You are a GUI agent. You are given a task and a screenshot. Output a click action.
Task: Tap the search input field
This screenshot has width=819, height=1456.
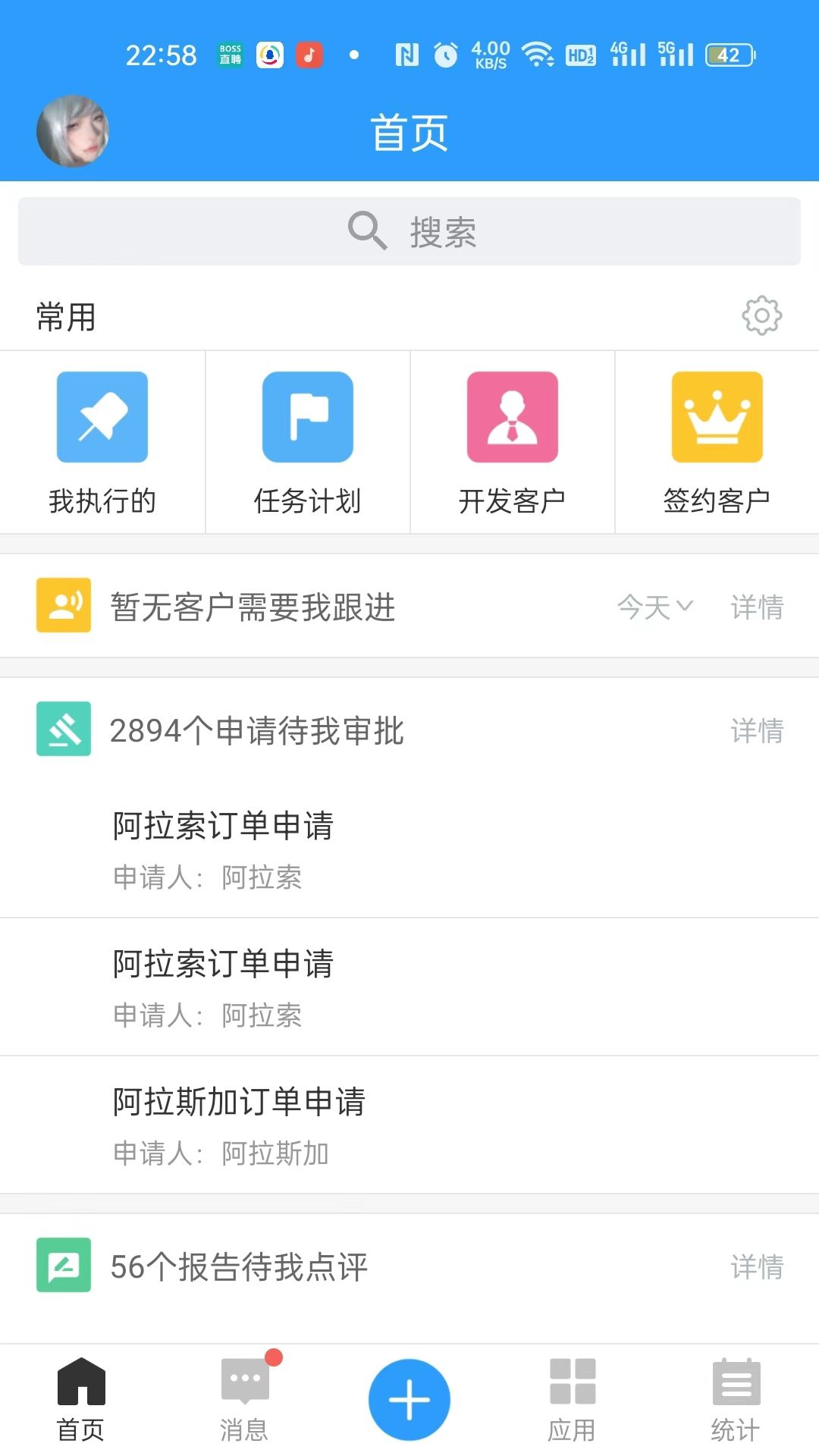409,232
